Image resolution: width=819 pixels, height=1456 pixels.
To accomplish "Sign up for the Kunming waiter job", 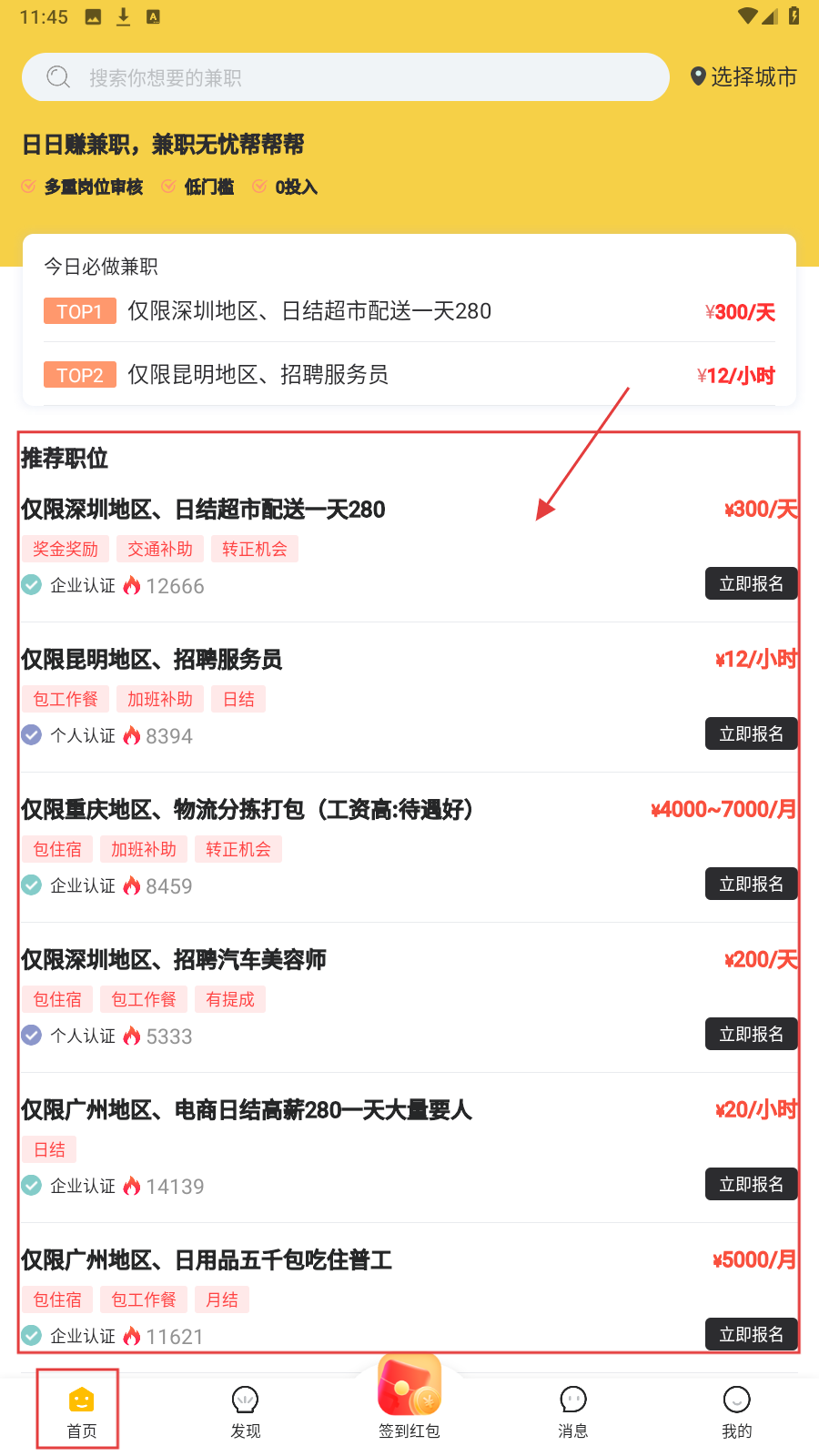I will point(751,734).
